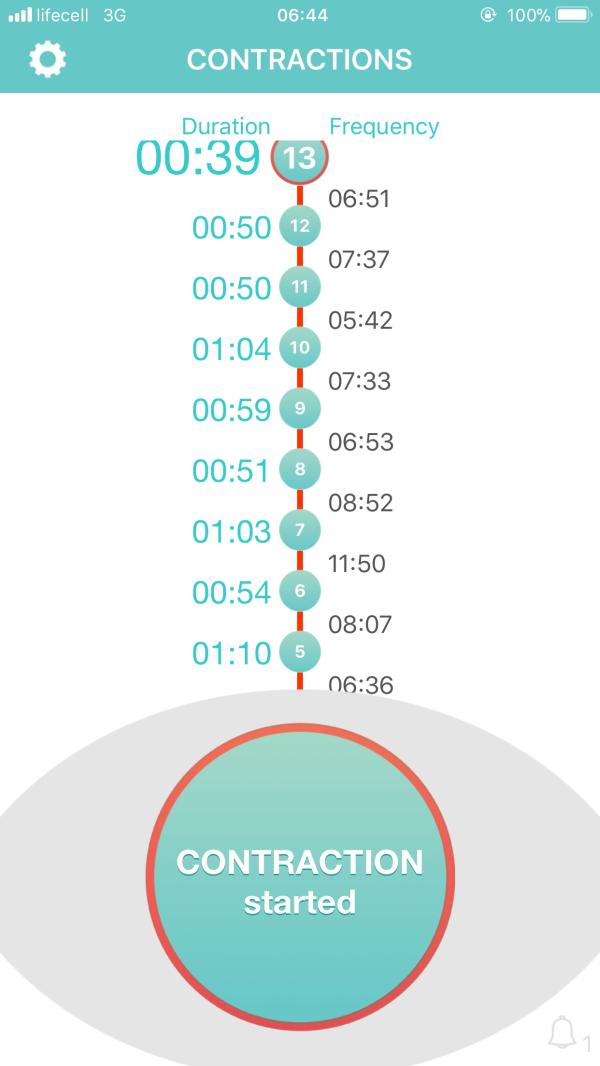The width and height of the screenshot is (600, 1066).
Task: Tap the big CONTRACTION started button
Action: pos(300,880)
